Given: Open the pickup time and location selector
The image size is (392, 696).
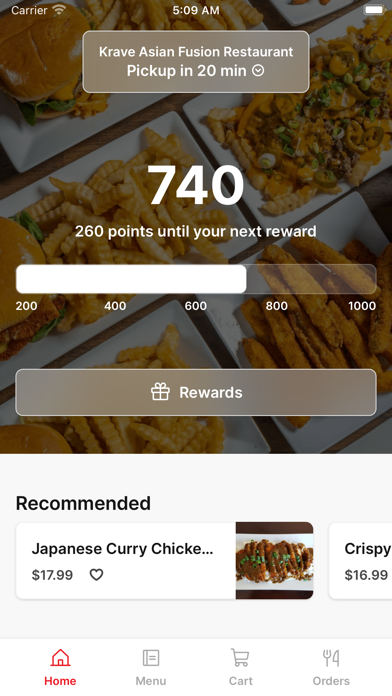Looking at the screenshot, I should (196, 62).
